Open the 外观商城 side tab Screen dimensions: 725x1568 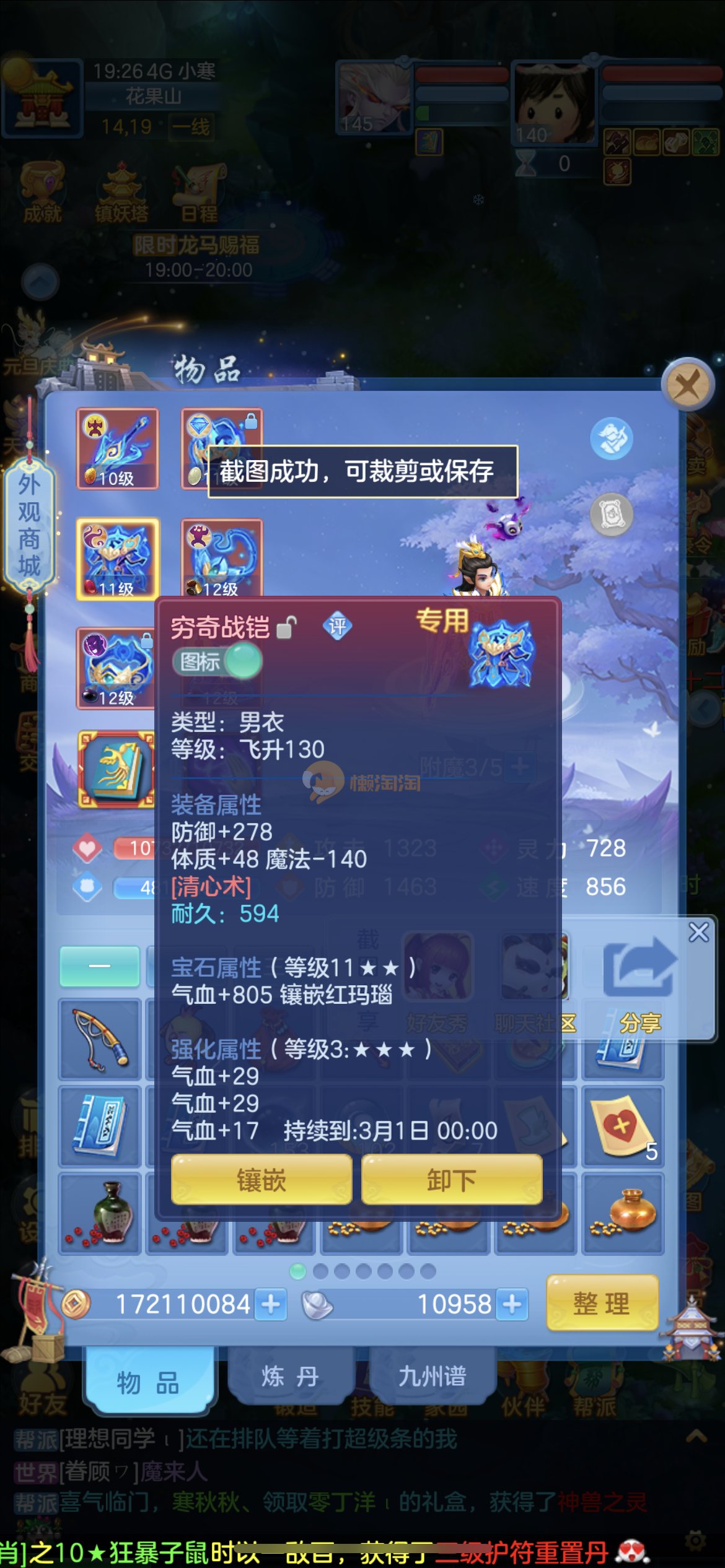pyautogui.click(x=29, y=525)
